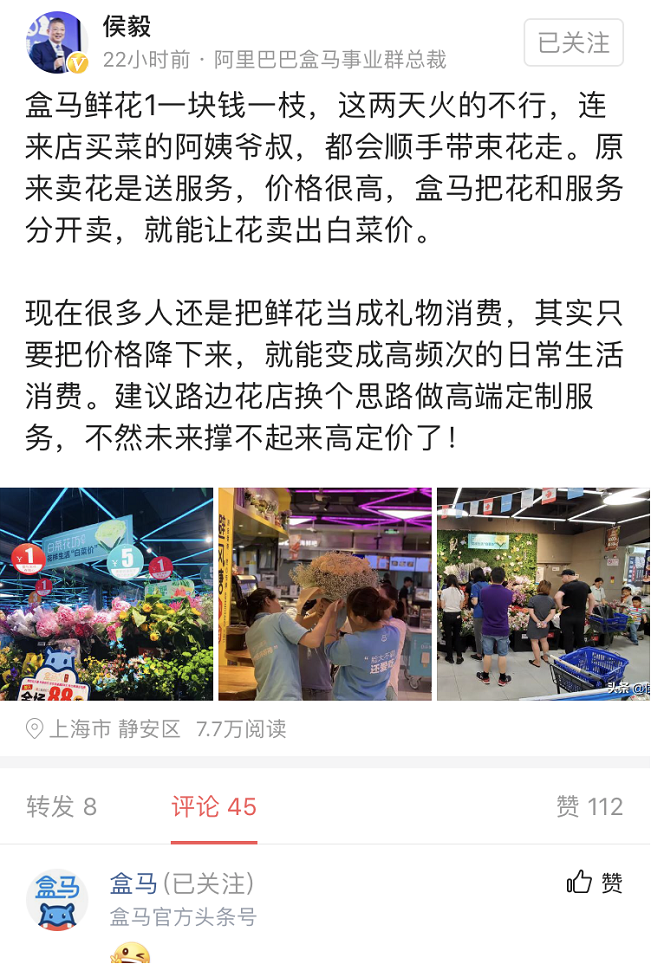Open the 盒马 username link
Viewport: 651px width, 964px height.
coord(133,883)
